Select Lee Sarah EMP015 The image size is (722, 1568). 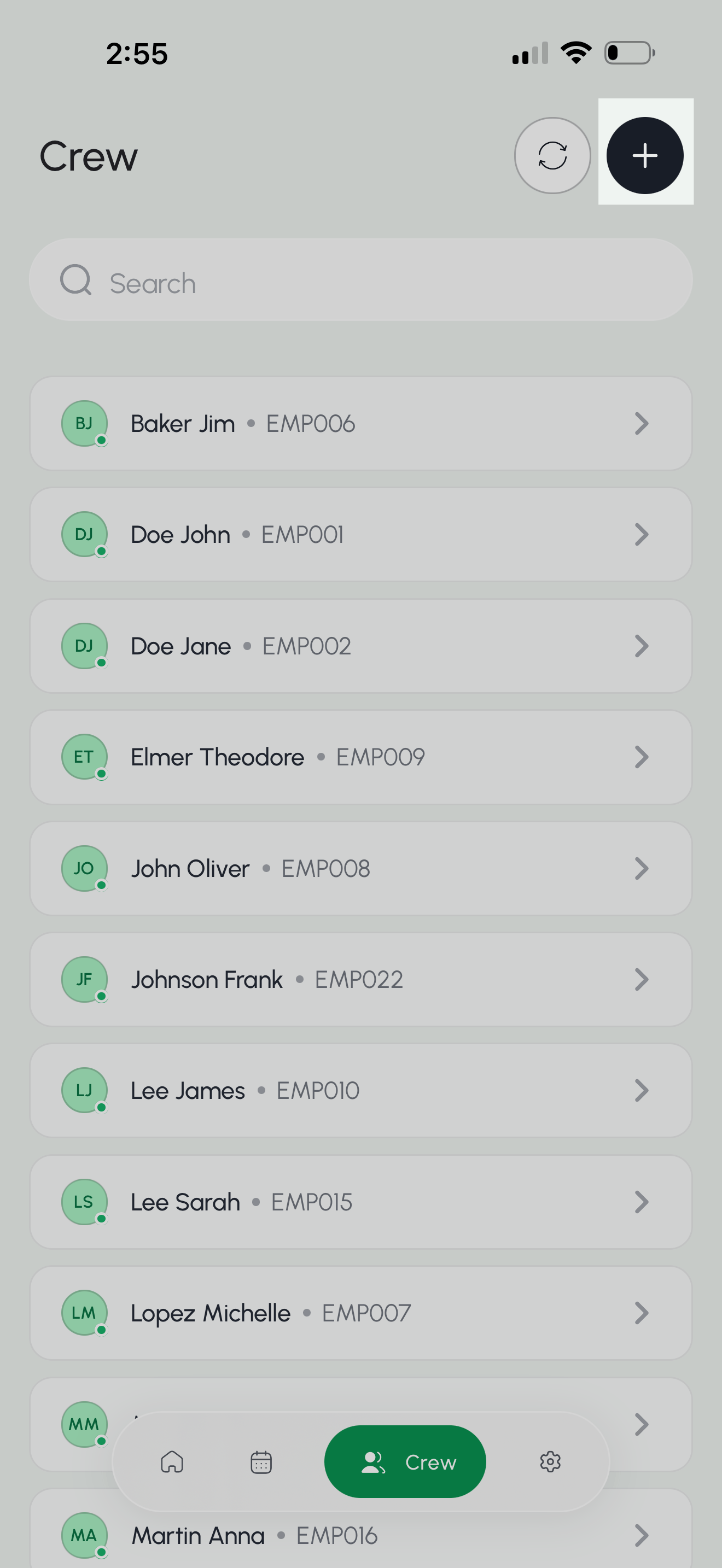[361, 1202]
